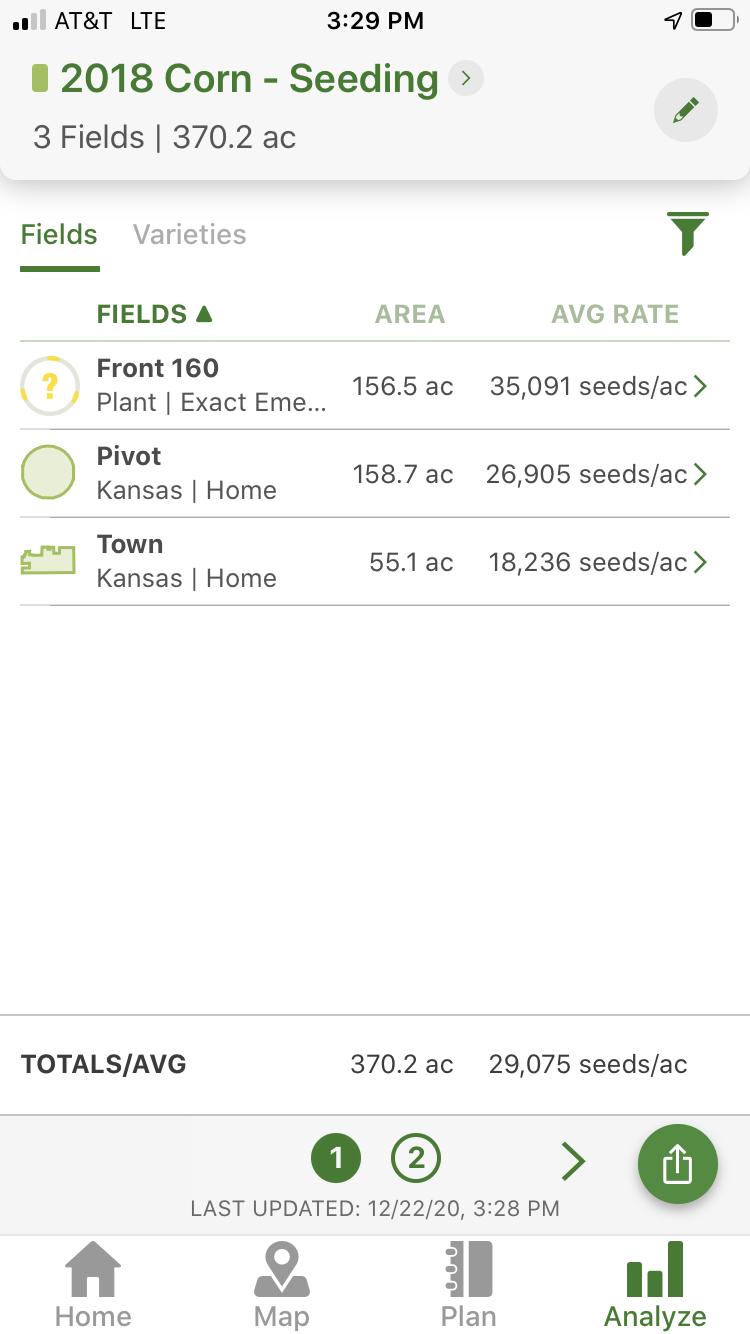Edit the 2018 Corn seeding layer

pos(686,110)
